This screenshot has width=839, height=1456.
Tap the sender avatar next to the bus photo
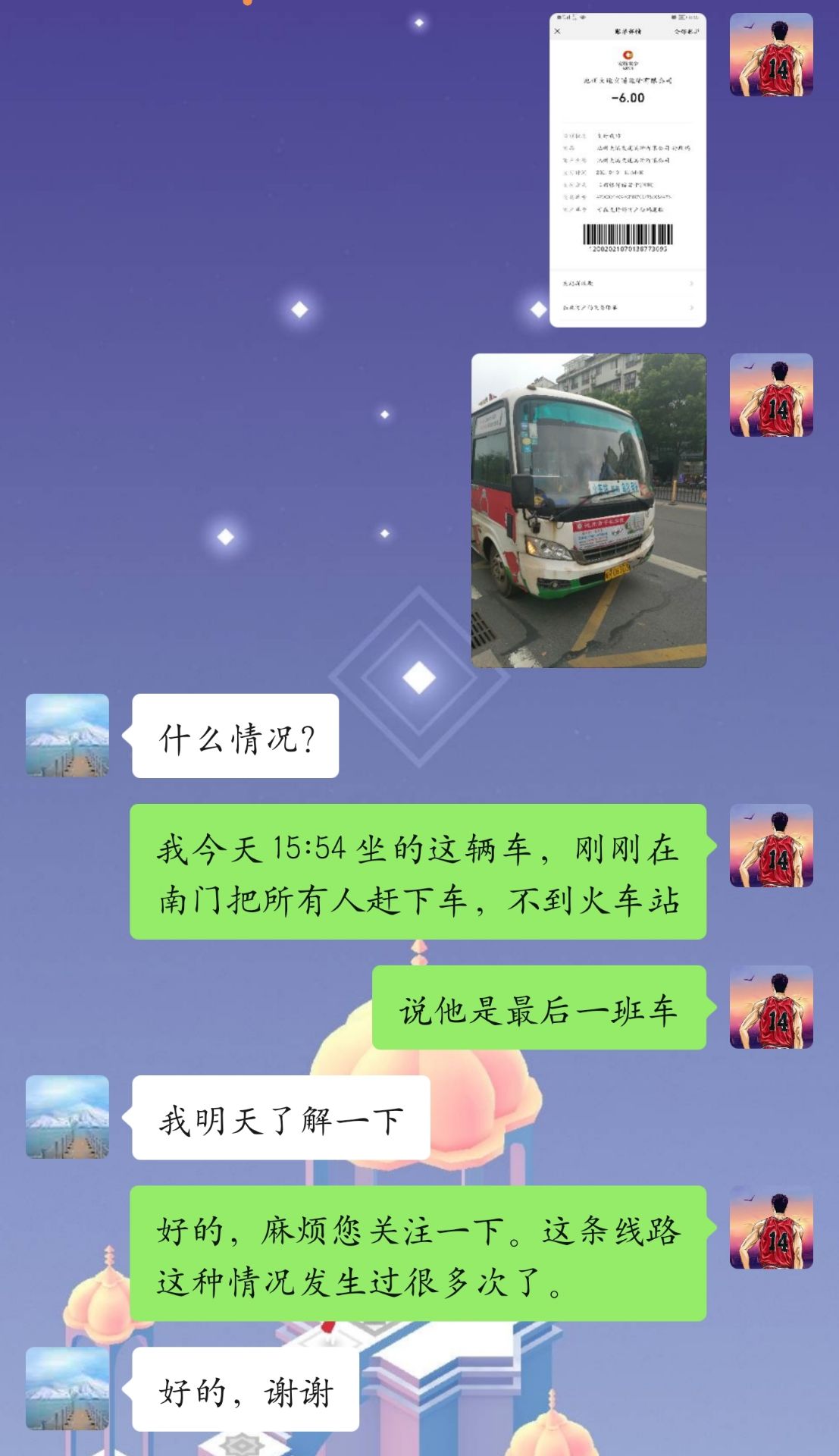[x=771, y=395]
